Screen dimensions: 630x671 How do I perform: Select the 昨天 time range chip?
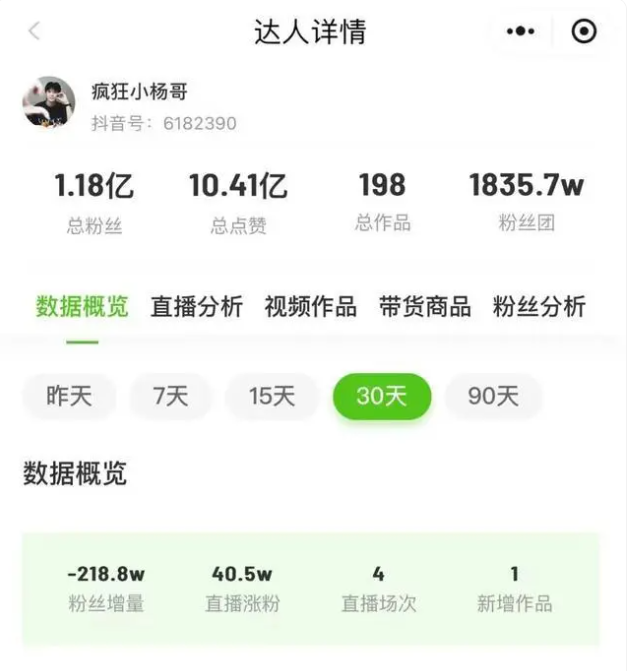(x=69, y=396)
